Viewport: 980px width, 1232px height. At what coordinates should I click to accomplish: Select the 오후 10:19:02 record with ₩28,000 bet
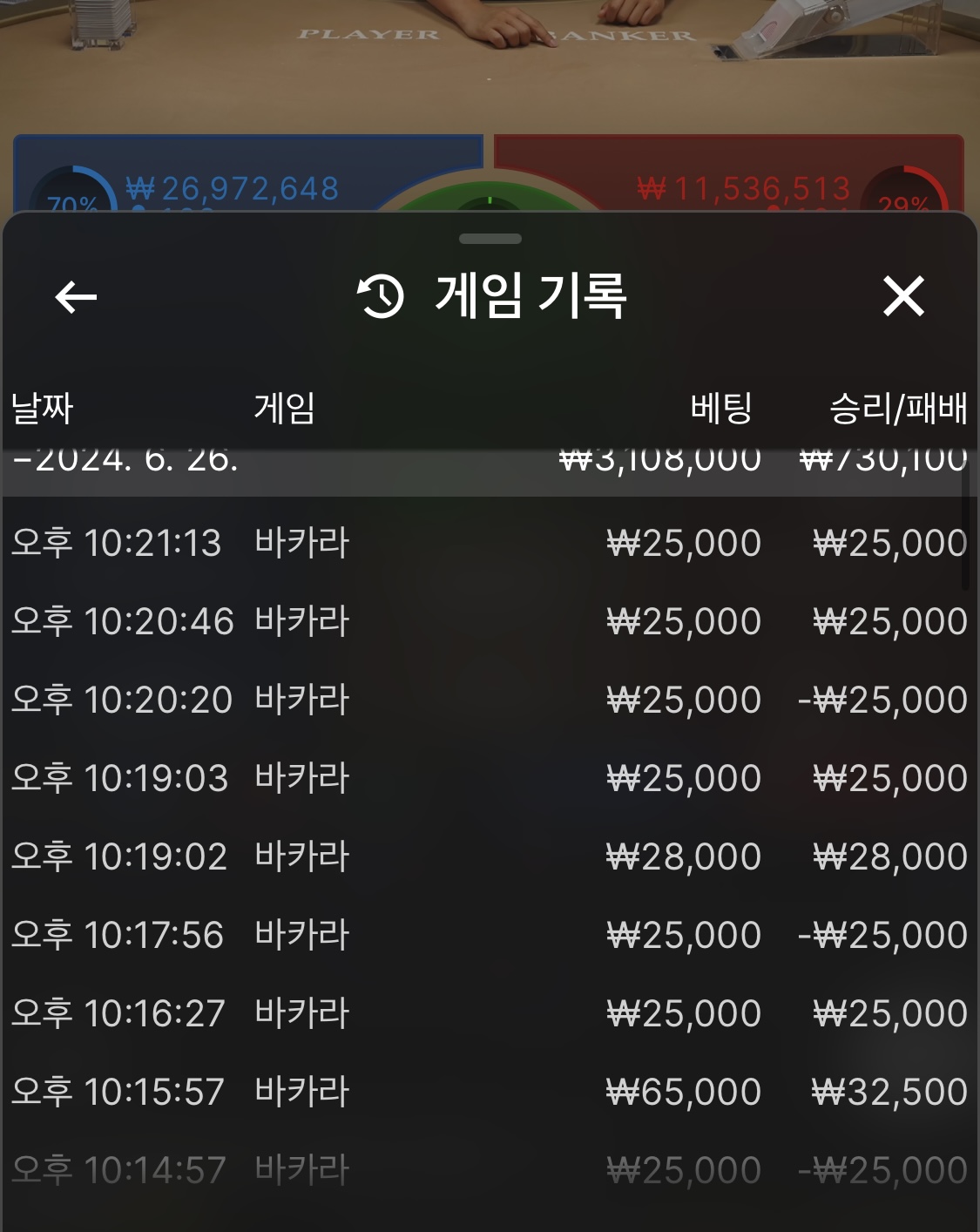[490, 857]
